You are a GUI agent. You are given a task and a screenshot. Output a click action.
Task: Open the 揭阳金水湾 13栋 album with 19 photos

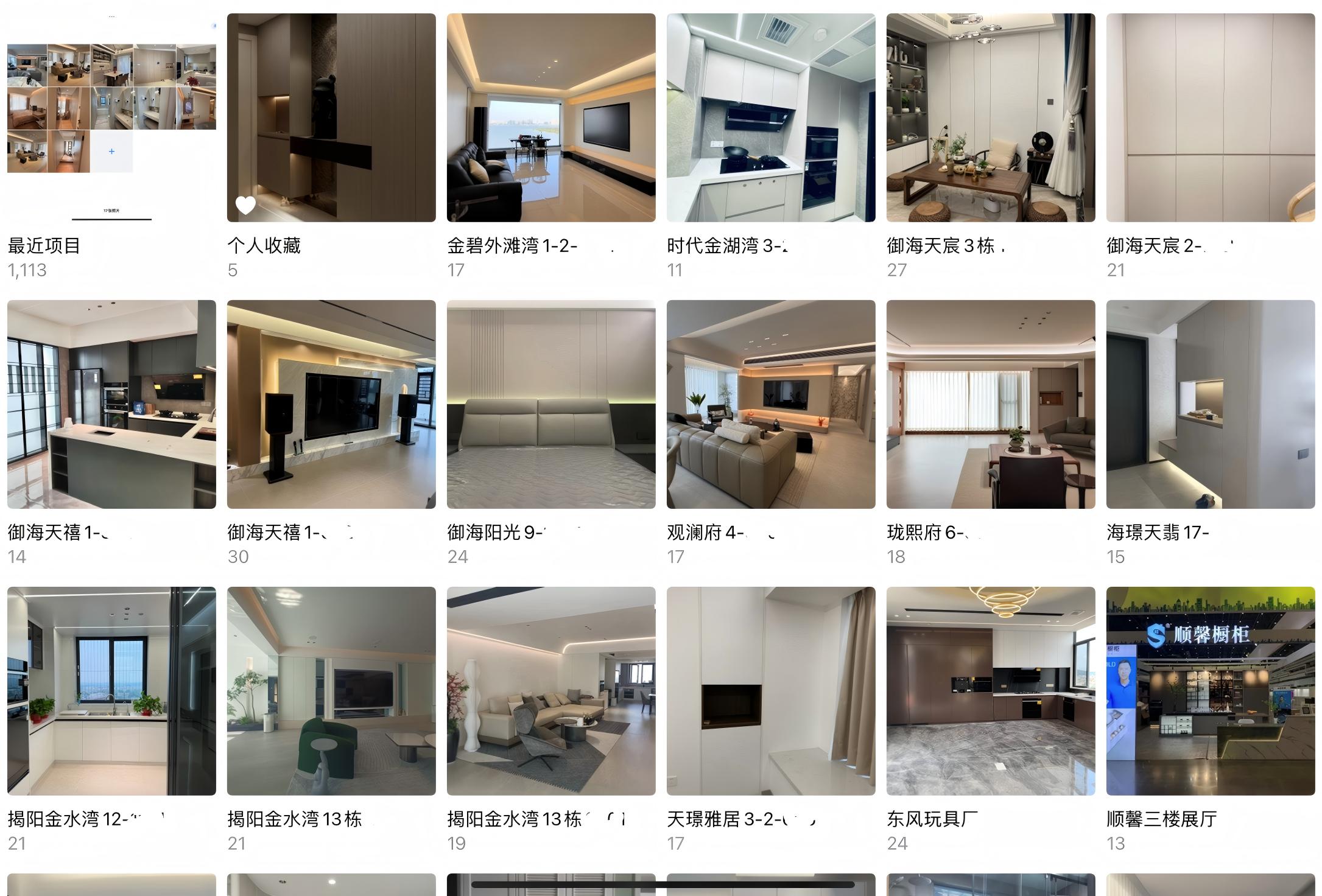click(551, 691)
